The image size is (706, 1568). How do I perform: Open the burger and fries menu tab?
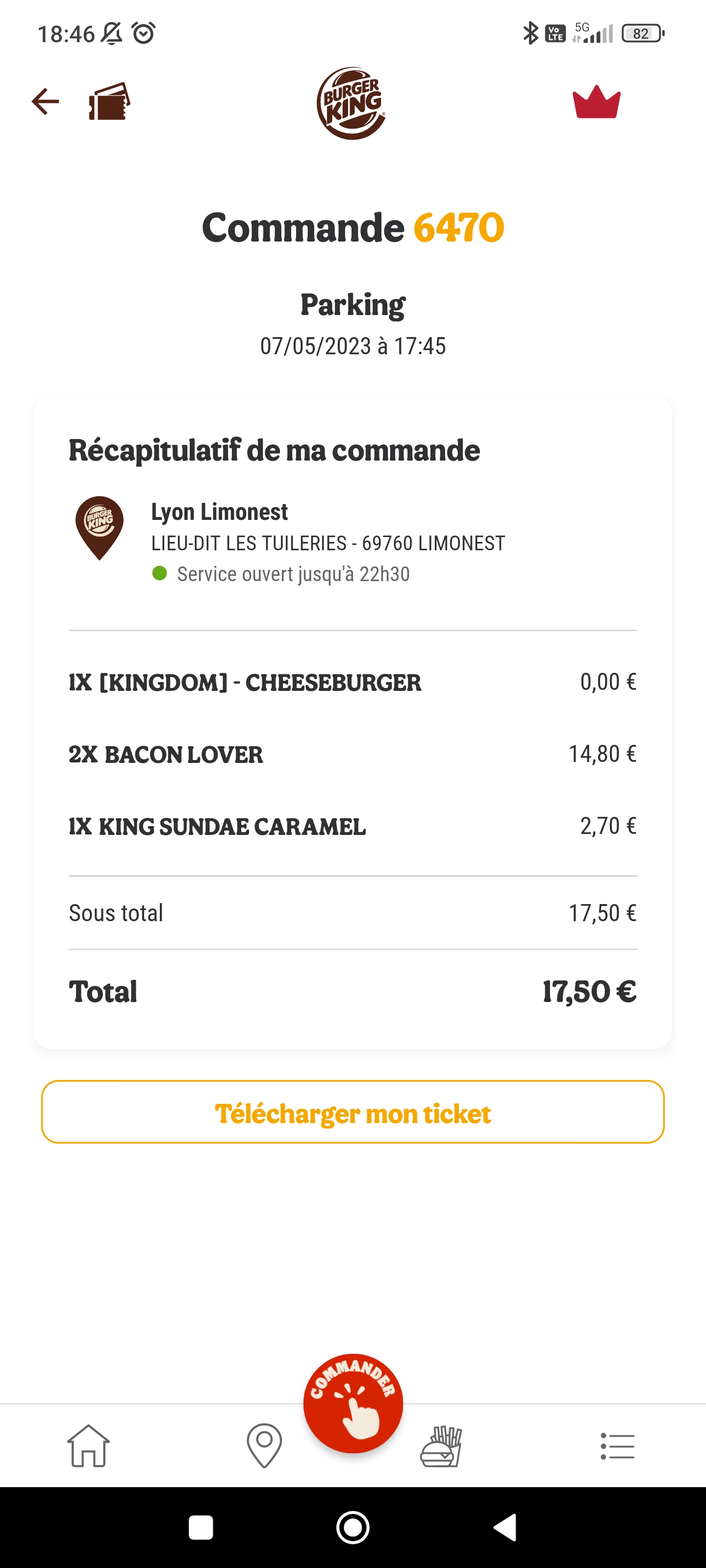[x=441, y=1445]
